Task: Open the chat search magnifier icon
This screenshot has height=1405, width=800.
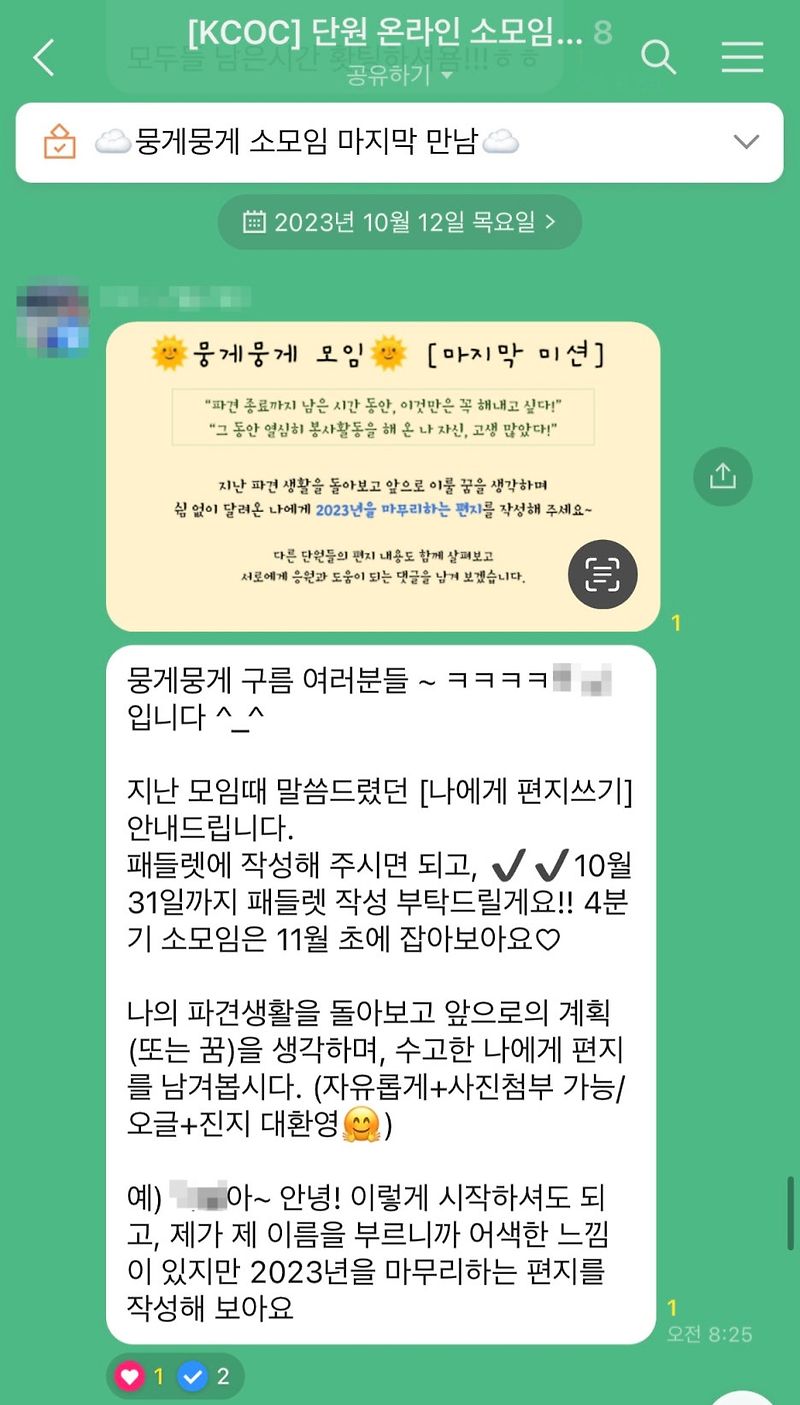Action: point(660,59)
